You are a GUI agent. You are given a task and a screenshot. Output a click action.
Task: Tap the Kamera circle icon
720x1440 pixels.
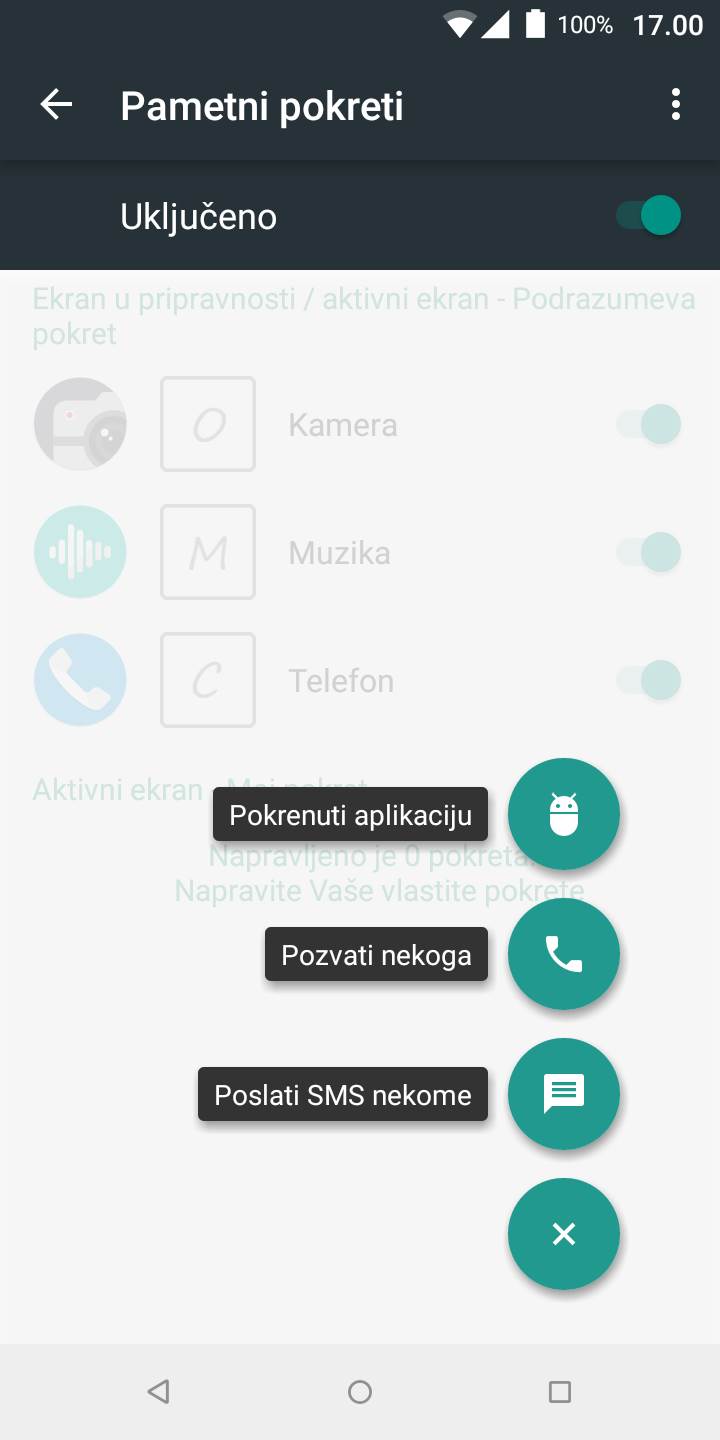[x=80, y=424]
